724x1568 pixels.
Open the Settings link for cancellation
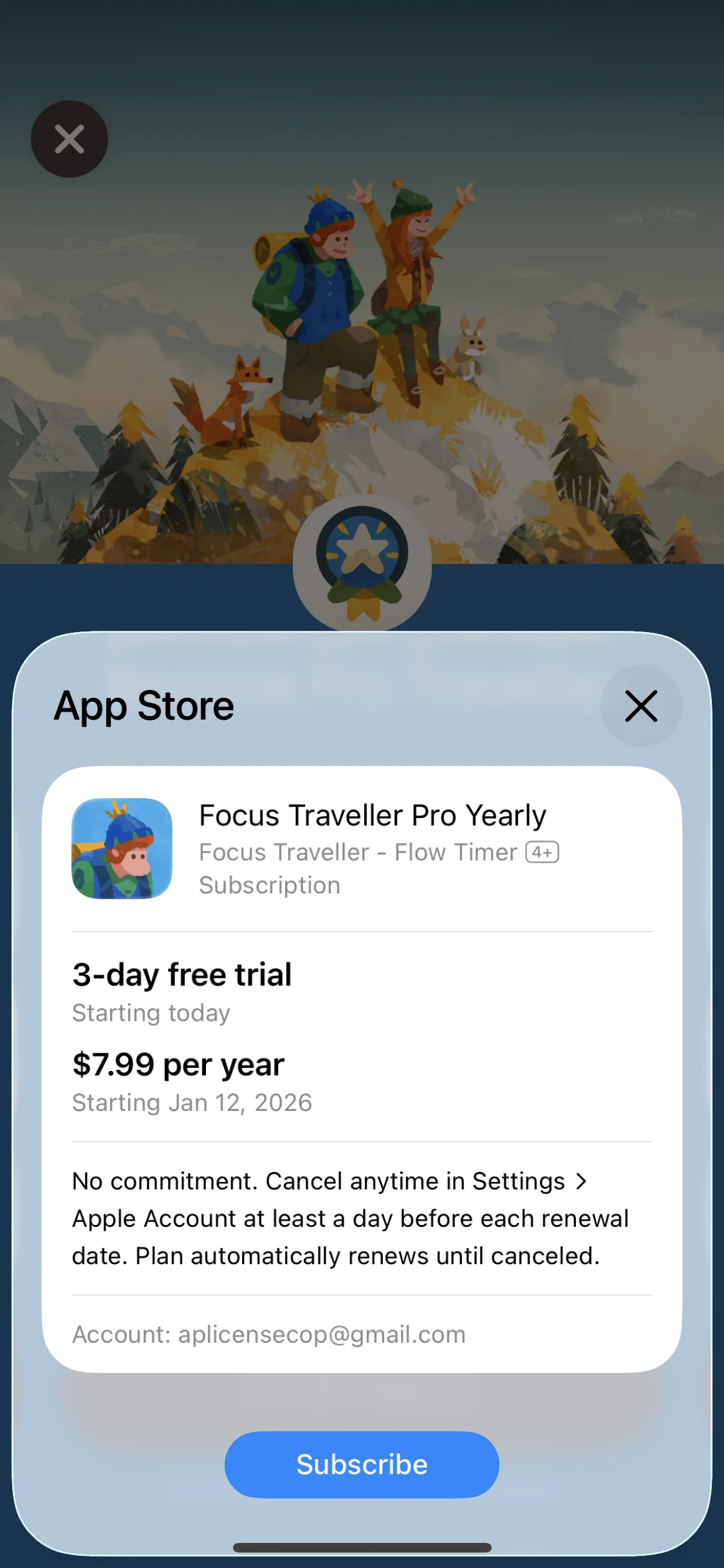point(529,1181)
